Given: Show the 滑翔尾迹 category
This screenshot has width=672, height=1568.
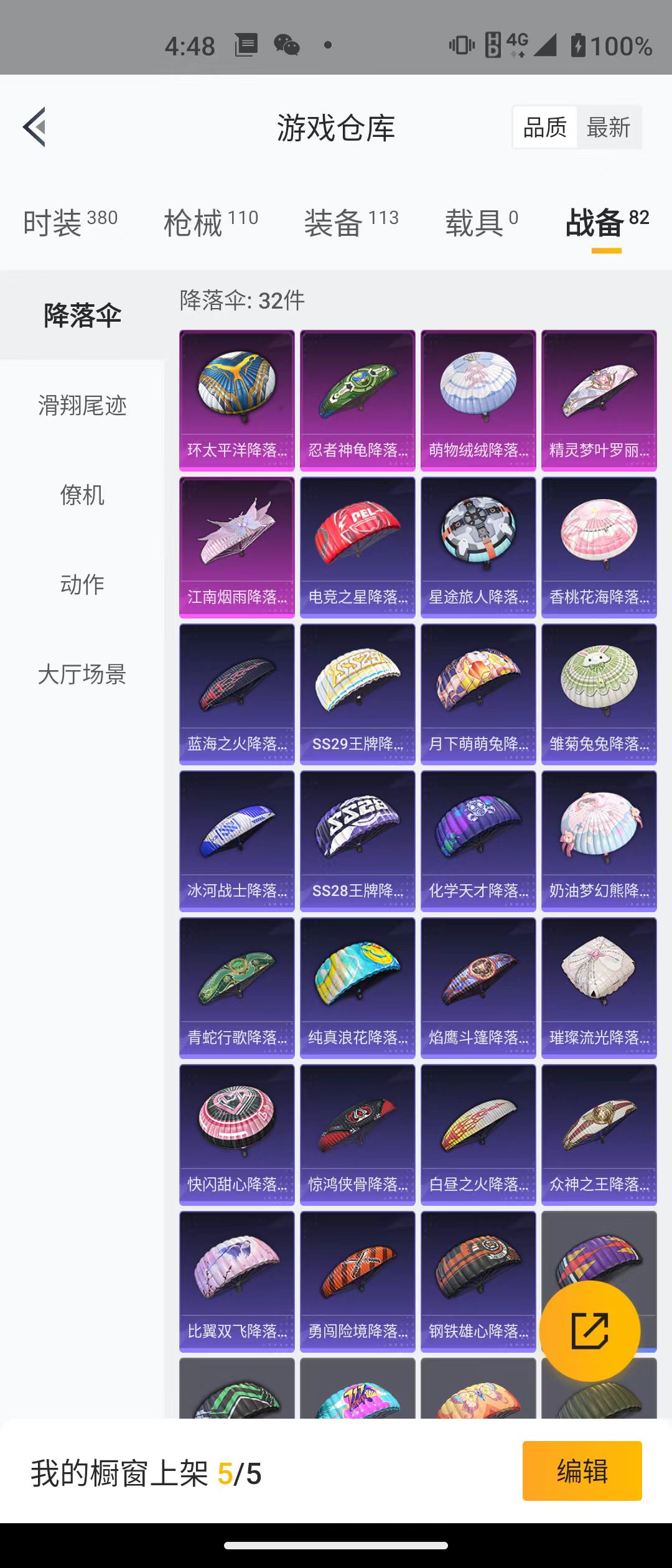Looking at the screenshot, I should tap(82, 406).
